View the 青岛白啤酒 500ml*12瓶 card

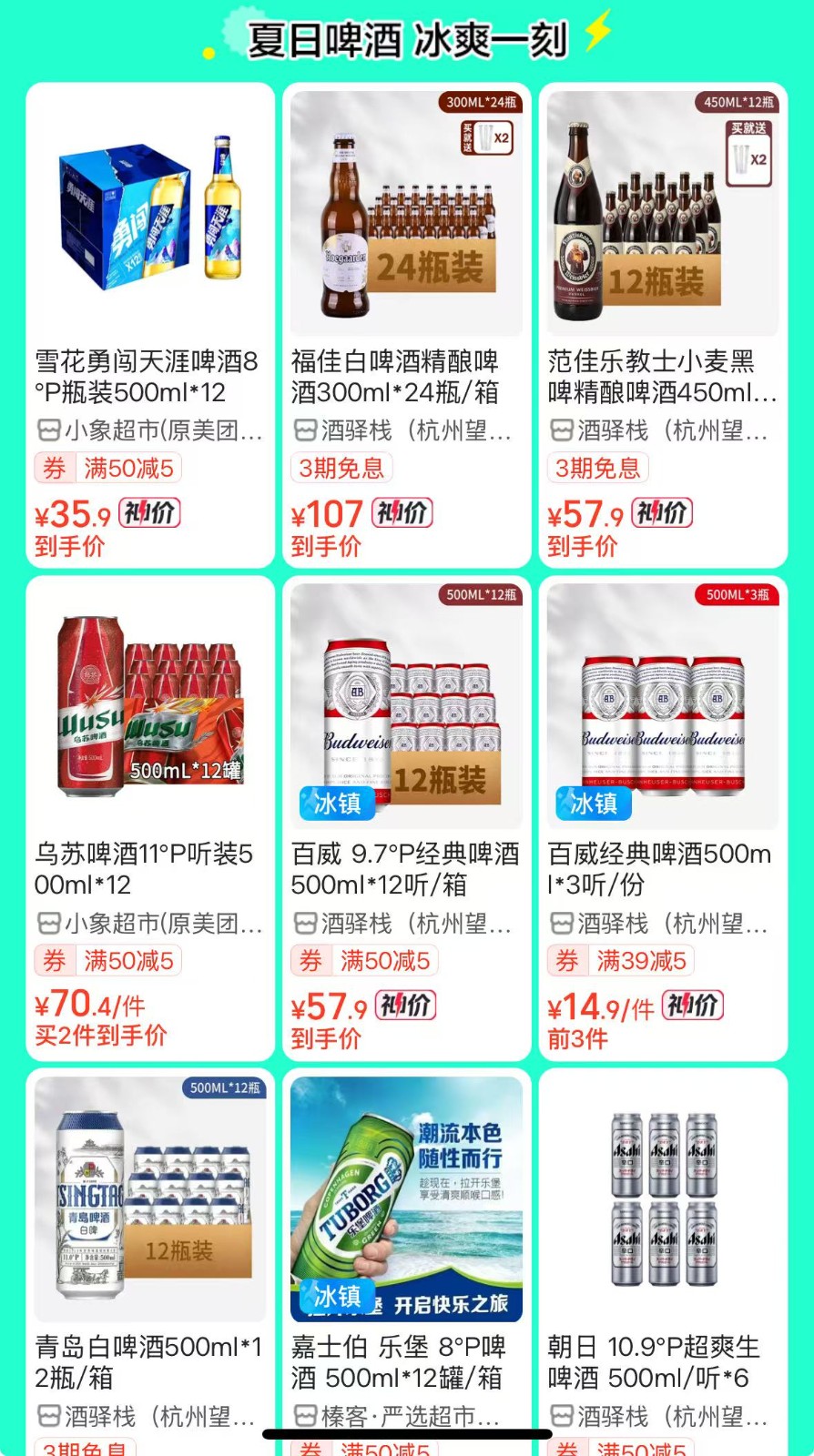150,1262
